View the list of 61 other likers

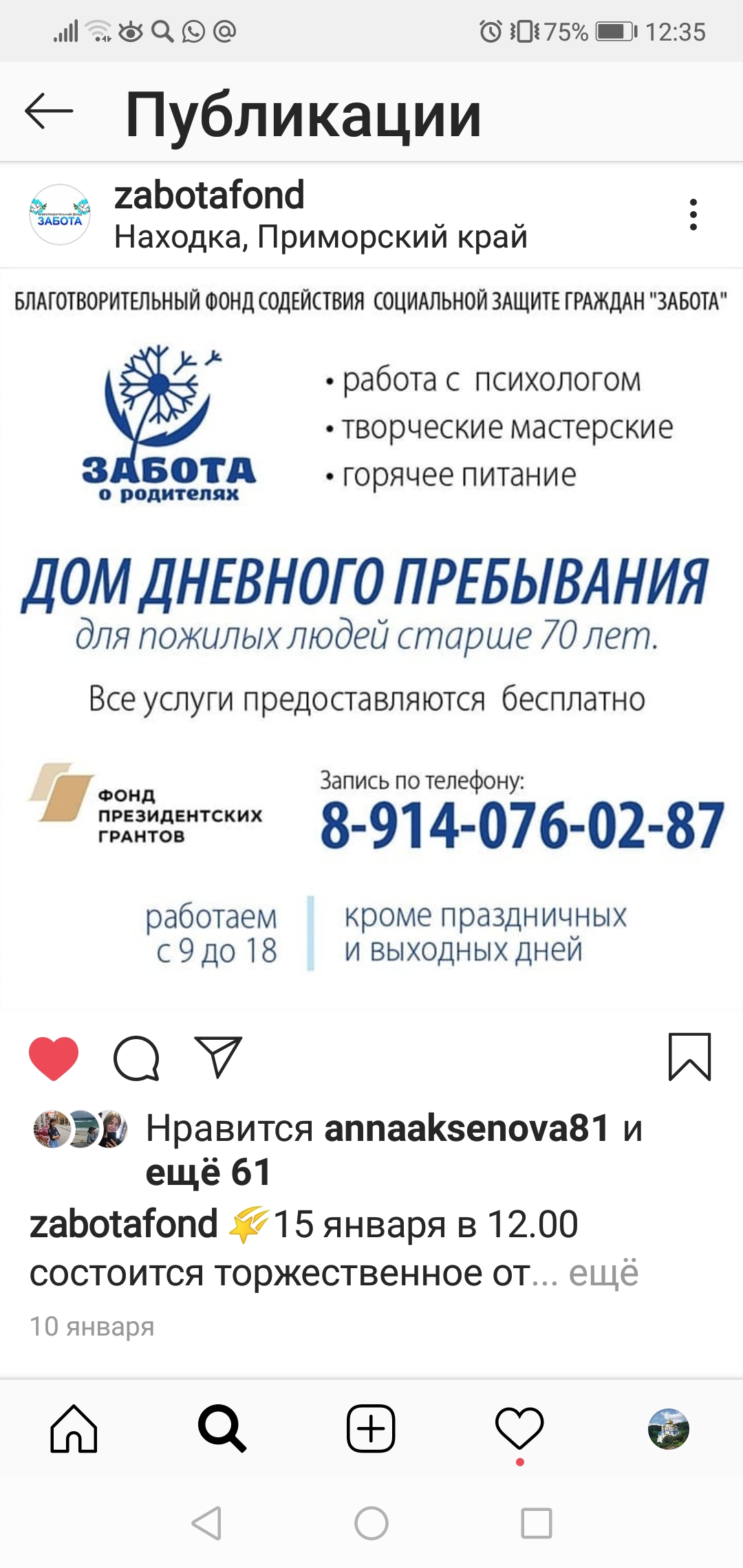click(208, 1172)
